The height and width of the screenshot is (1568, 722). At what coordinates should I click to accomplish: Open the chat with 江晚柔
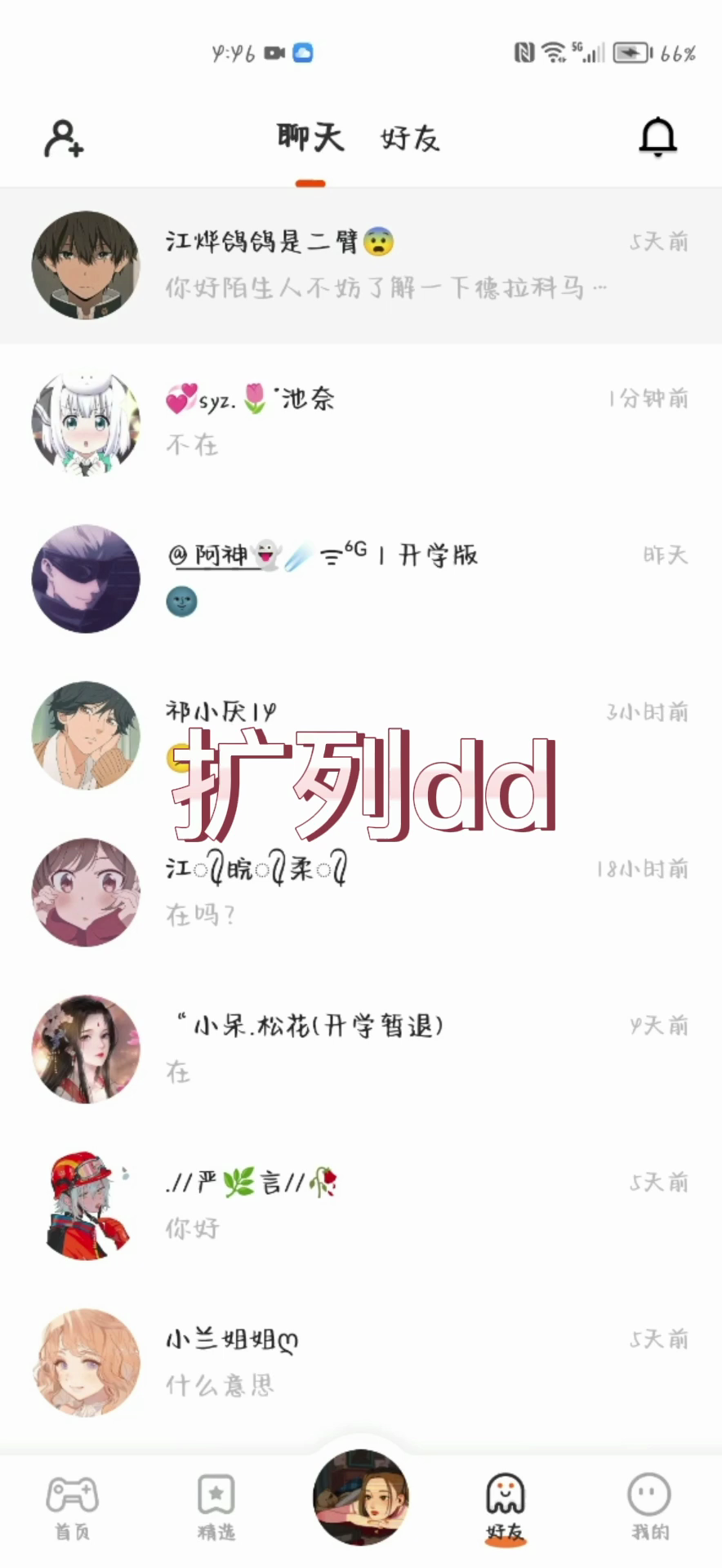pos(361,893)
